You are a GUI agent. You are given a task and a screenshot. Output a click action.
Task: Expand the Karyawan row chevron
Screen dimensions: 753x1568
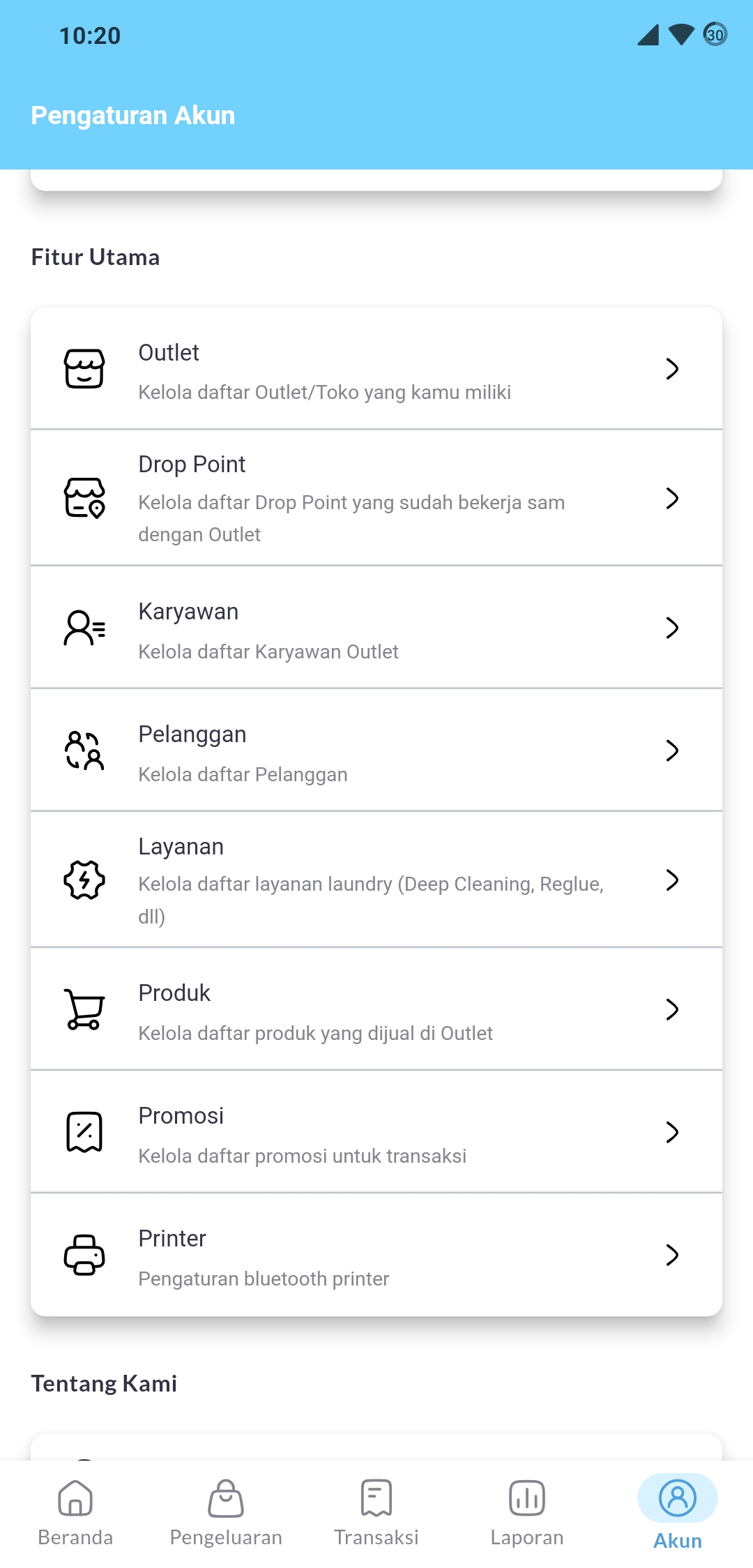tap(672, 627)
